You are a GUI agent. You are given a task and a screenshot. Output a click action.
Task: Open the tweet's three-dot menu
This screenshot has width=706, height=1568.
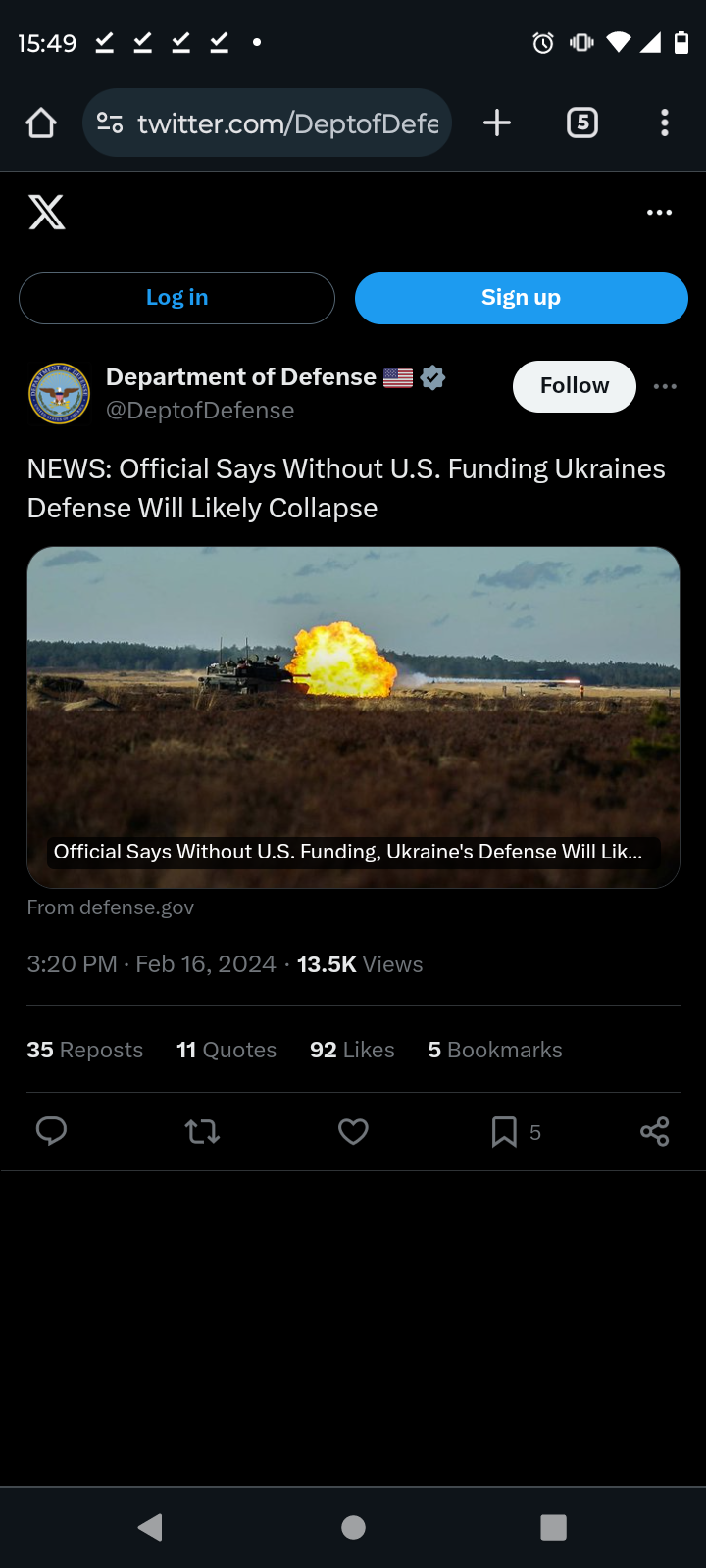click(665, 386)
